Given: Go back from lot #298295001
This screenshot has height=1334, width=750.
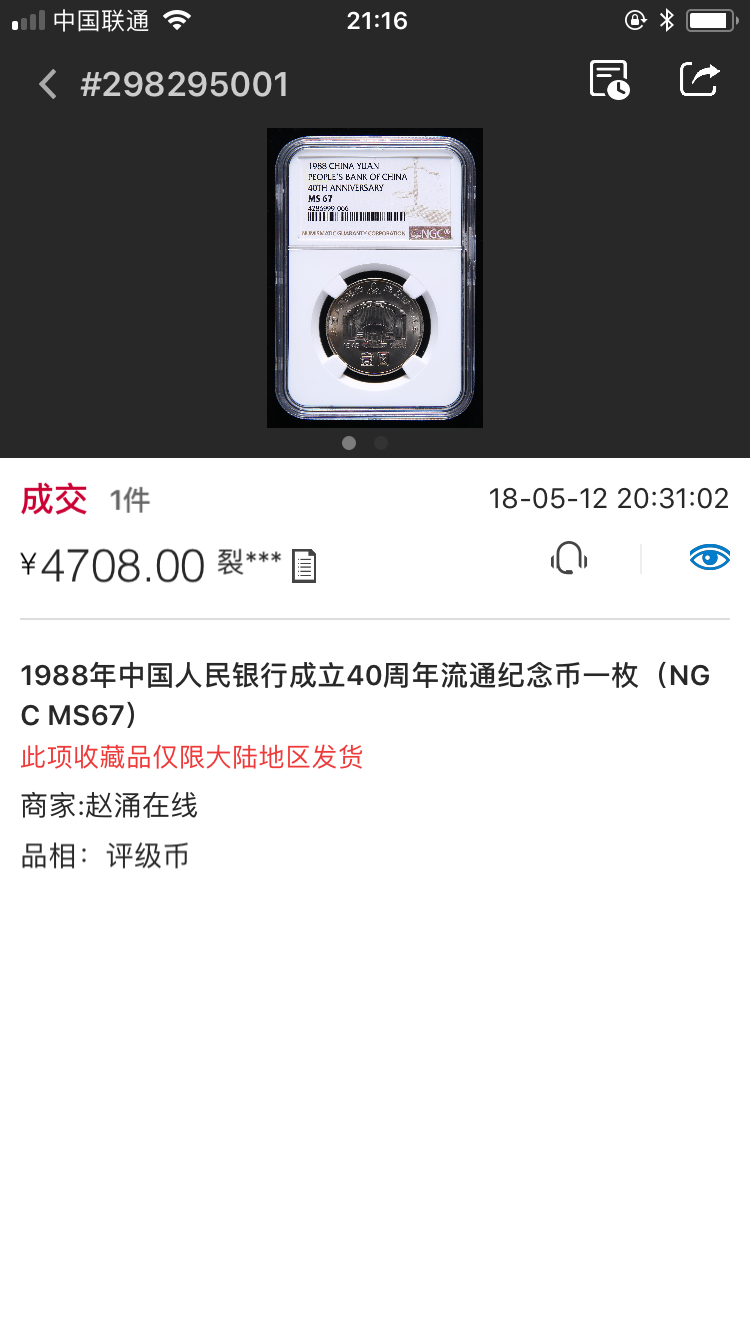Looking at the screenshot, I should (x=47, y=84).
